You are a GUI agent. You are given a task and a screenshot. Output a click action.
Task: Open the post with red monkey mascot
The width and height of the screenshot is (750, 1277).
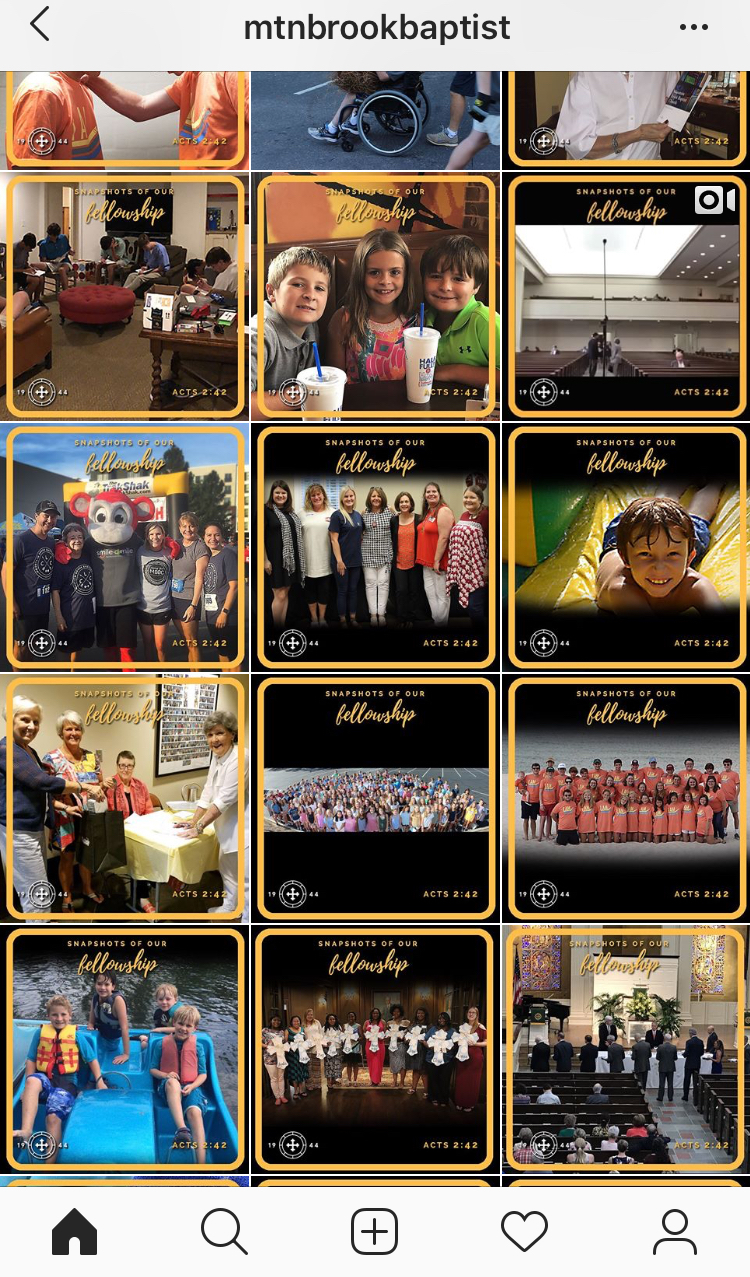(125, 547)
